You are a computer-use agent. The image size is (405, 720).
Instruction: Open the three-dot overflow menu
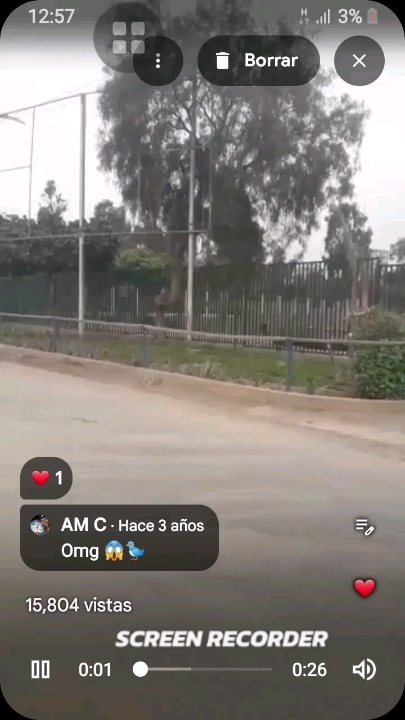tap(158, 61)
